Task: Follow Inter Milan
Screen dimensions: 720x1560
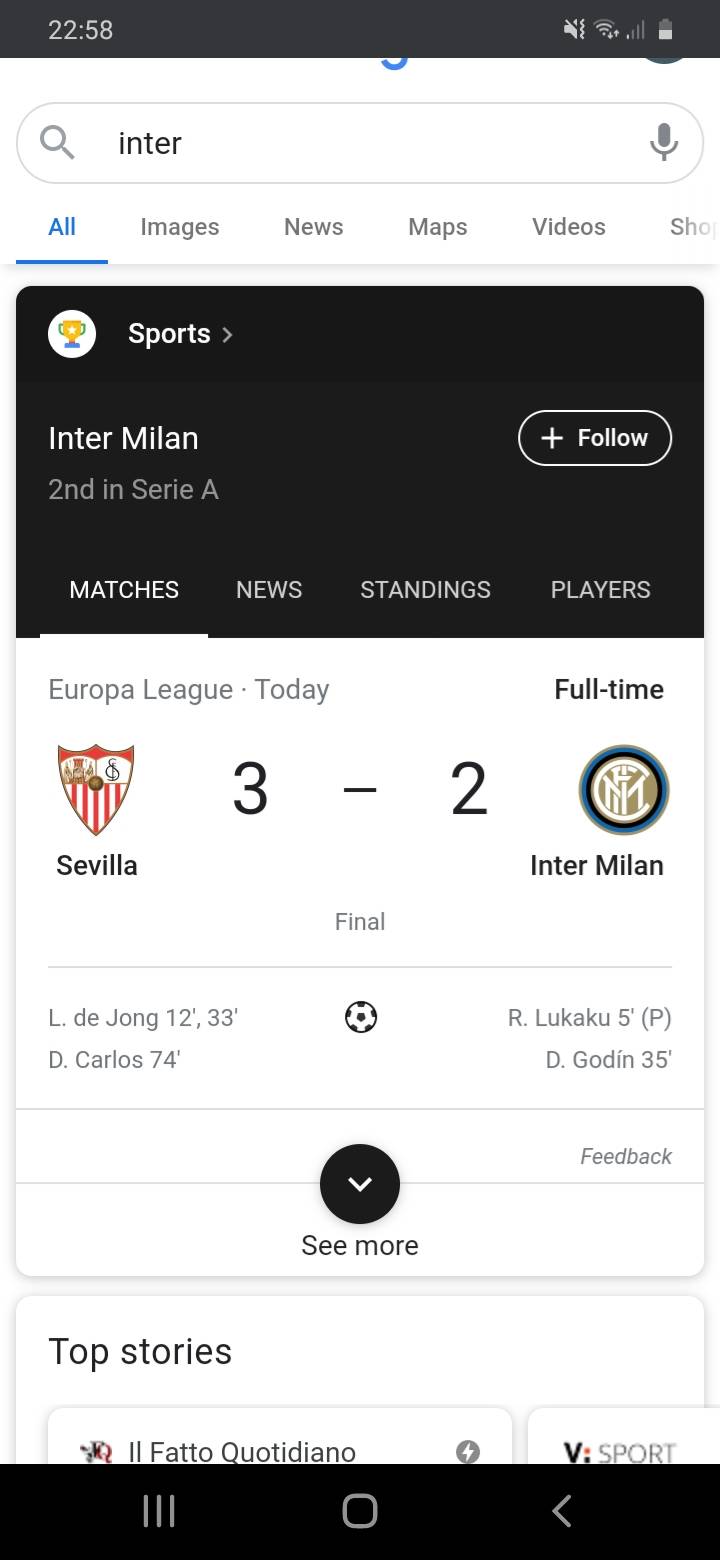Action: 594,438
